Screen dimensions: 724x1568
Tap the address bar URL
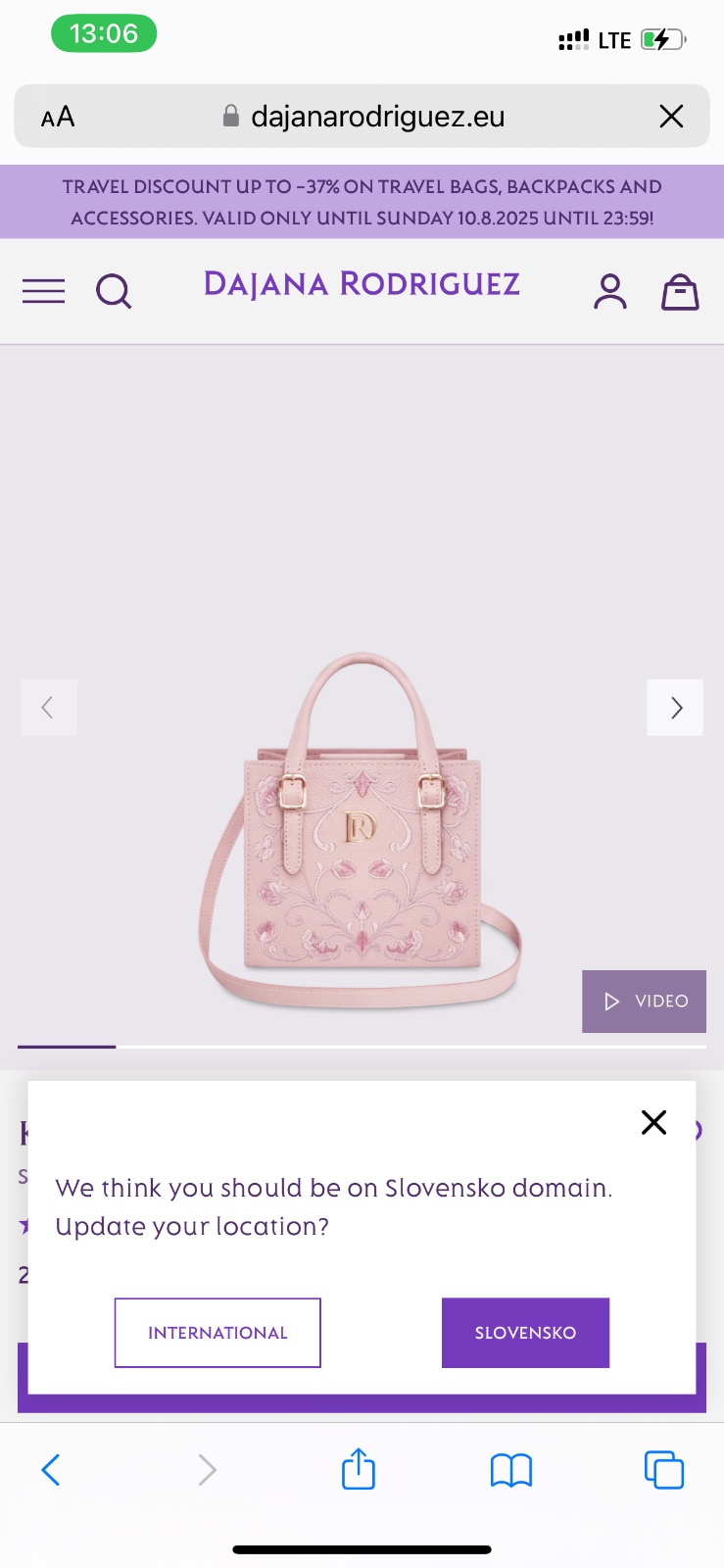pyautogui.click(x=377, y=117)
